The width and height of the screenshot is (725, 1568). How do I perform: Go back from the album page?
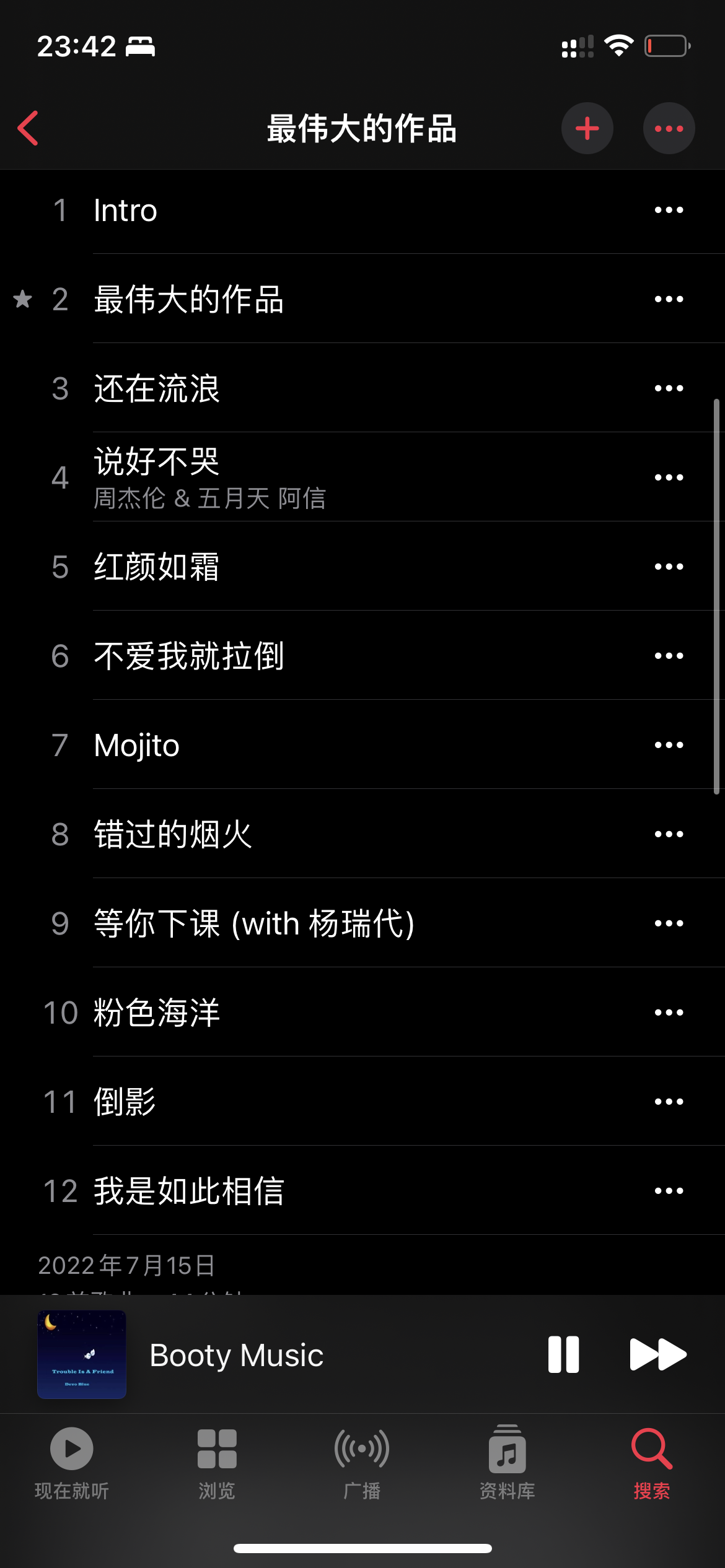click(29, 128)
